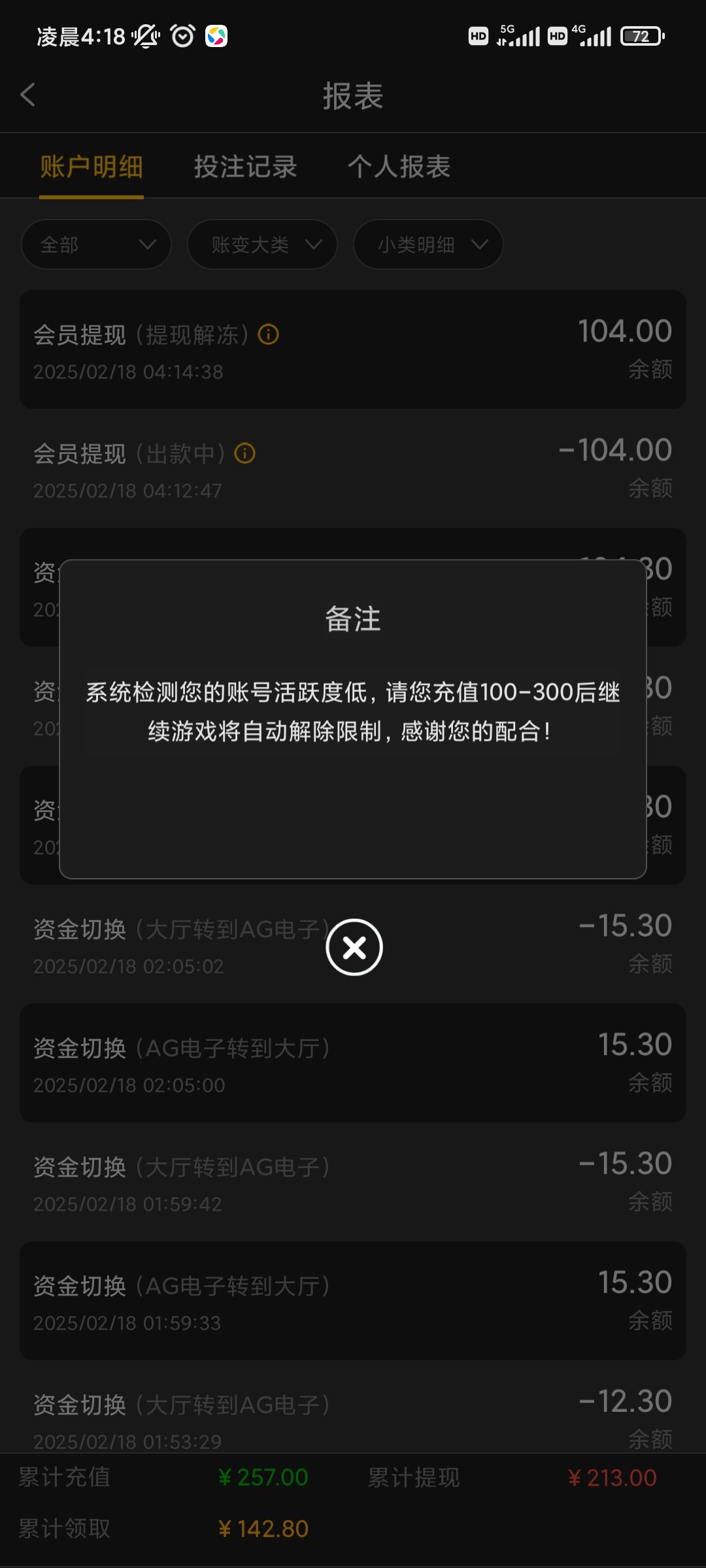Viewport: 706px width, 1568px height.
Task: Close the 备注 dialog
Action: pos(354,947)
